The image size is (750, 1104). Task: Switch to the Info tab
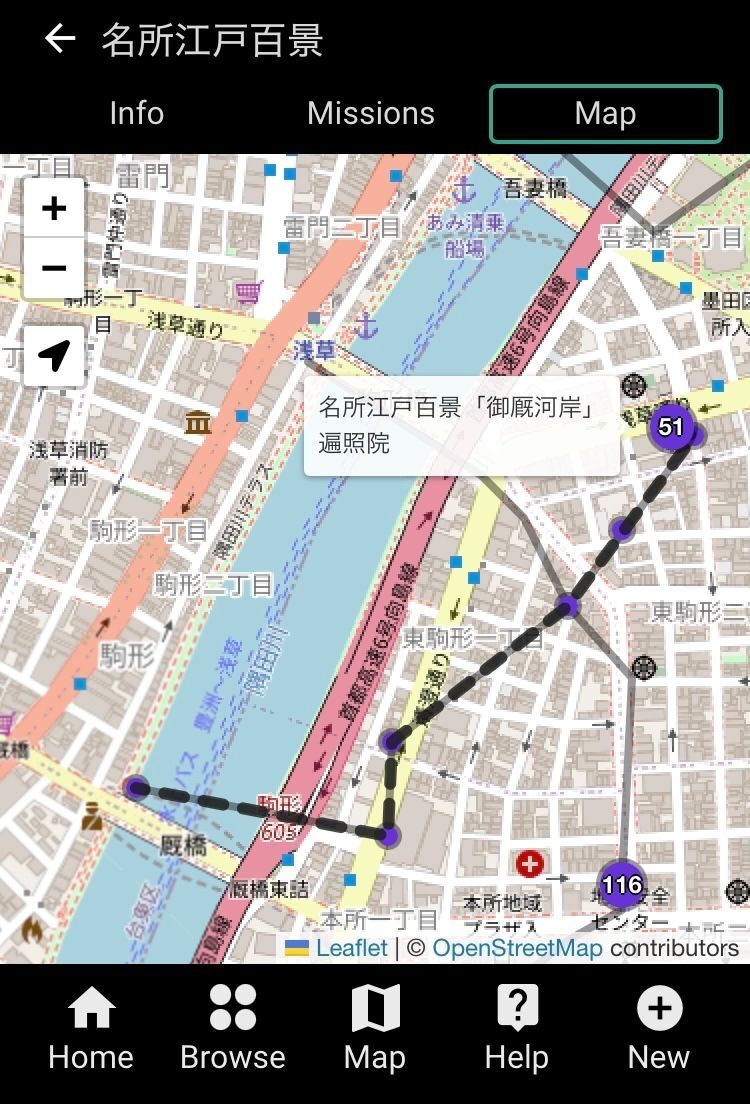point(136,114)
